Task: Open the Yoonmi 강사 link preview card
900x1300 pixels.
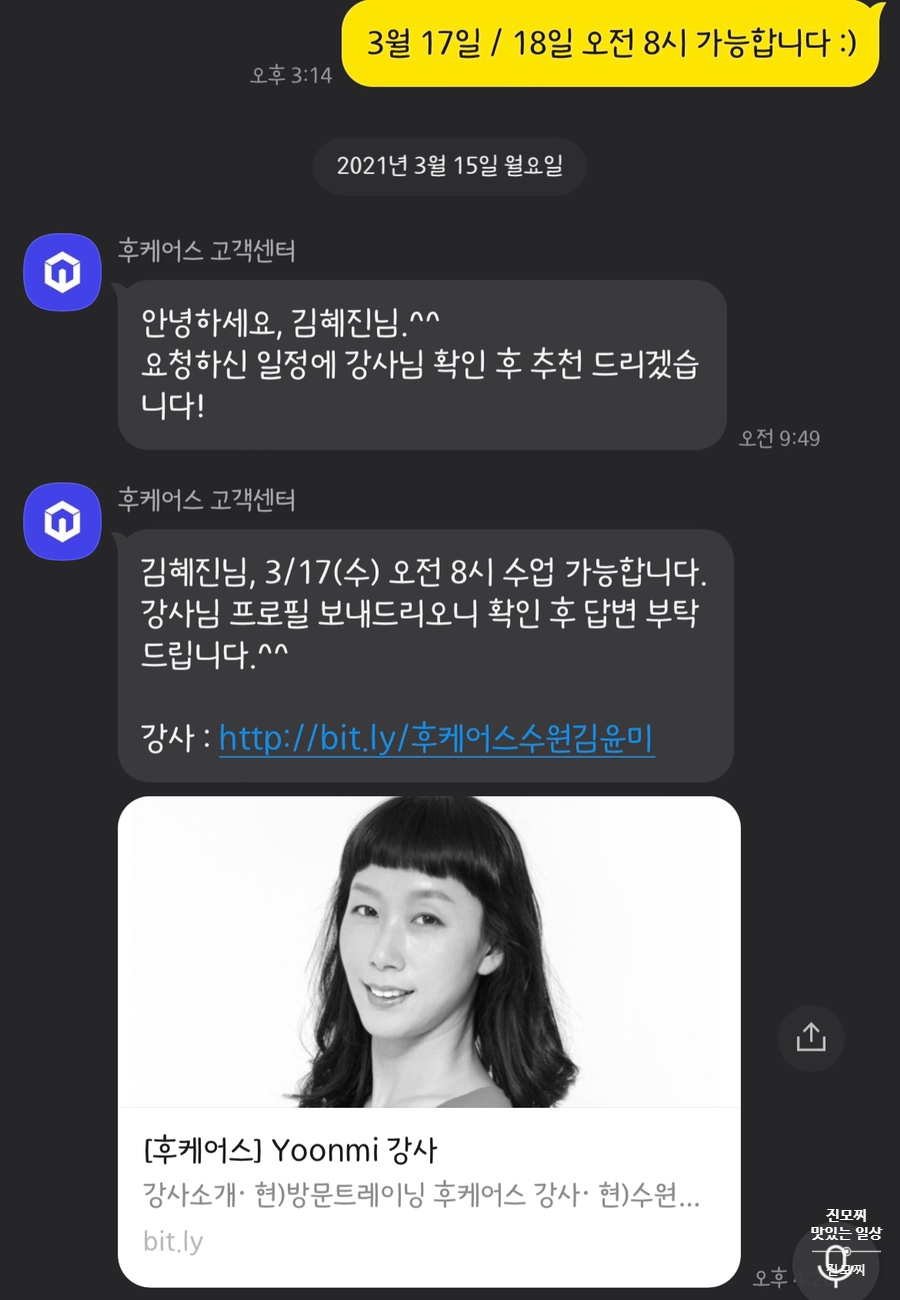Action: (x=428, y=1040)
